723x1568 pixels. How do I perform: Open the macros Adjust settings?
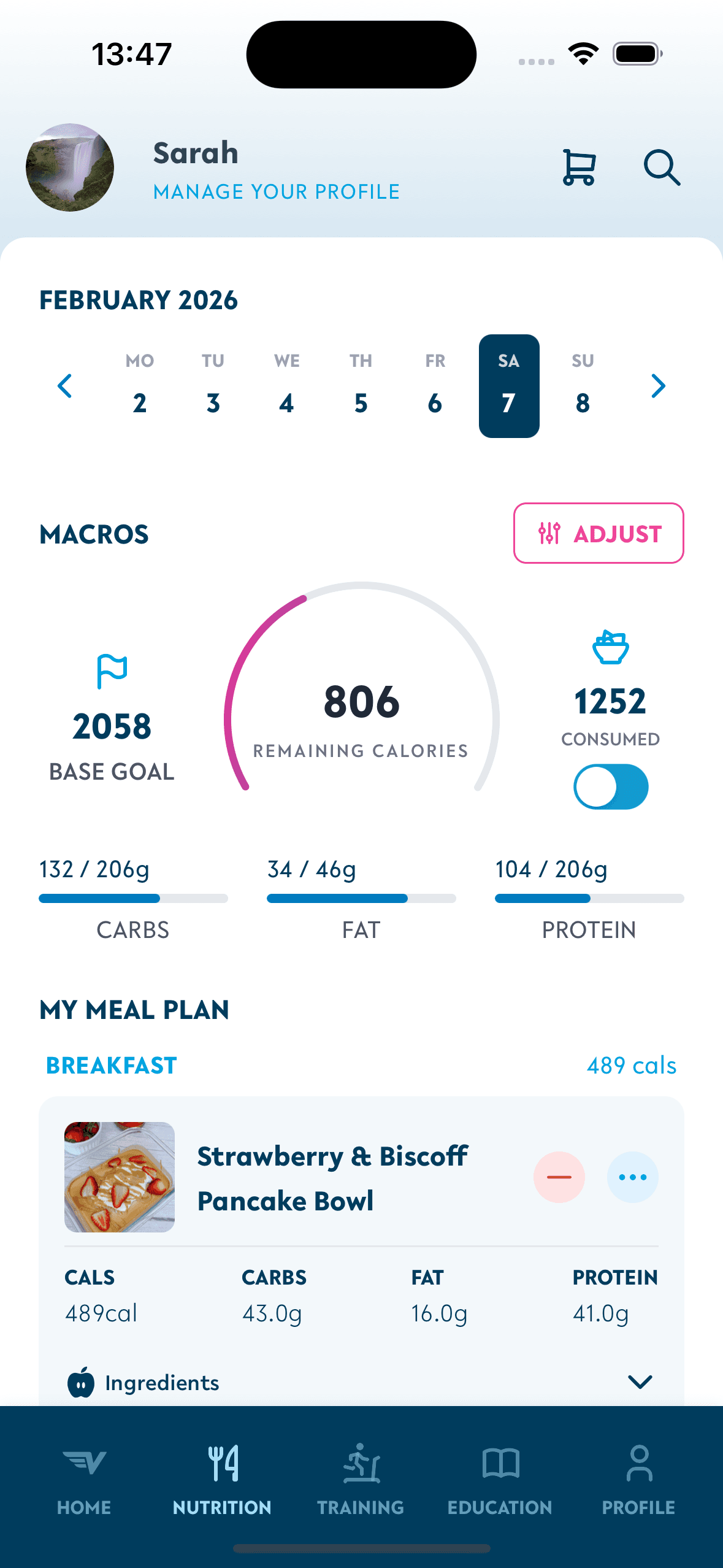[598, 533]
